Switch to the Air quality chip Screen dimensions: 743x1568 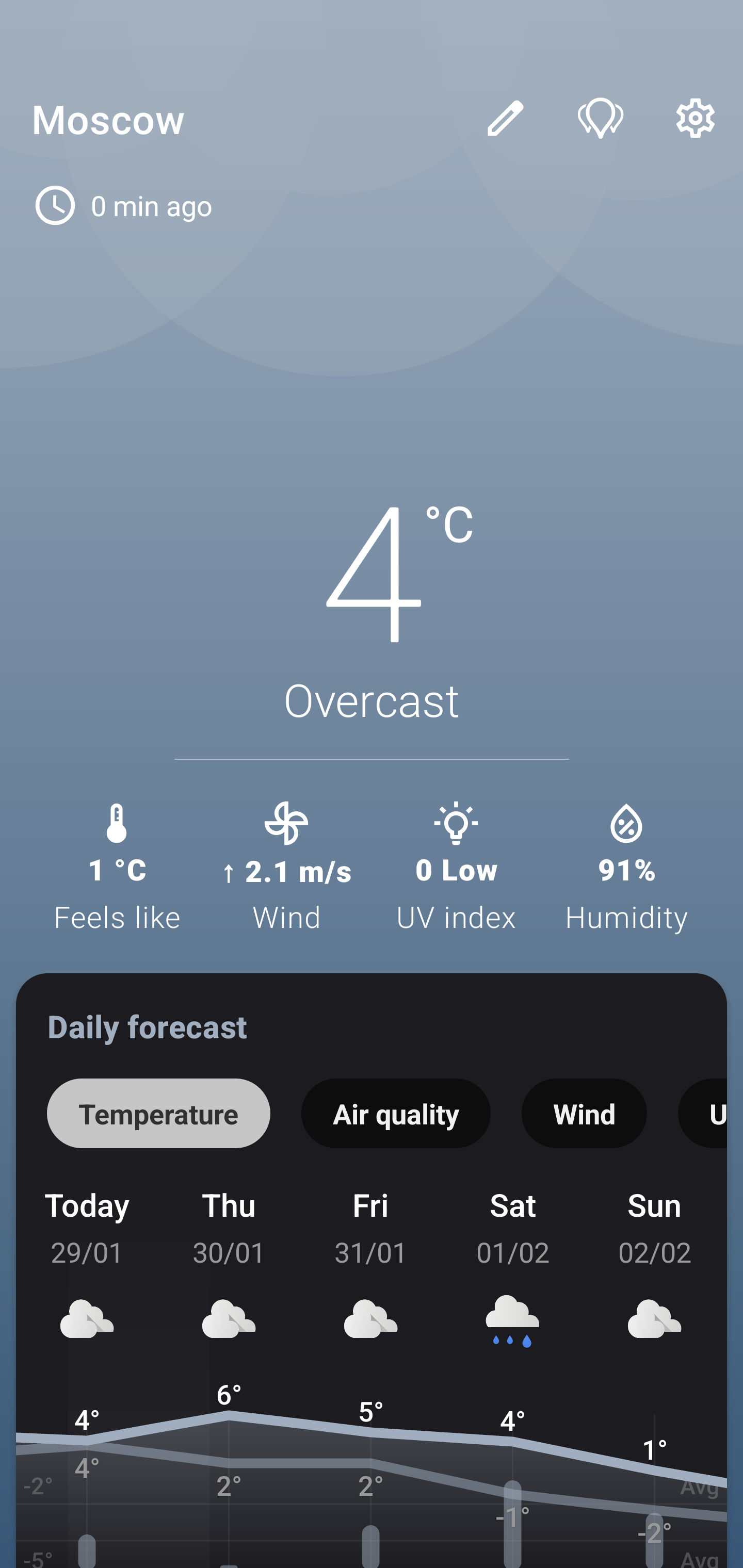coord(396,1113)
